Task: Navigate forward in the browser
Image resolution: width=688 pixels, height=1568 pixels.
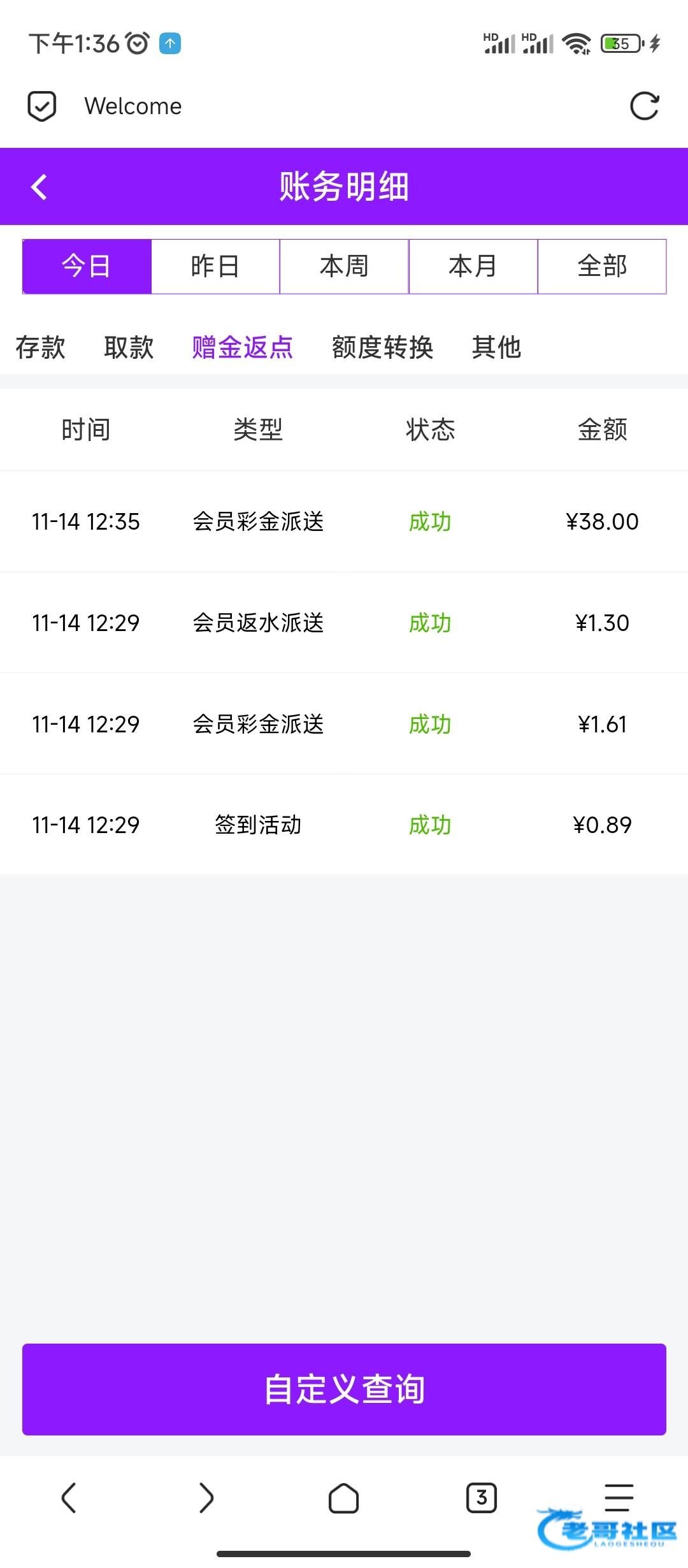Action: click(206, 1497)
